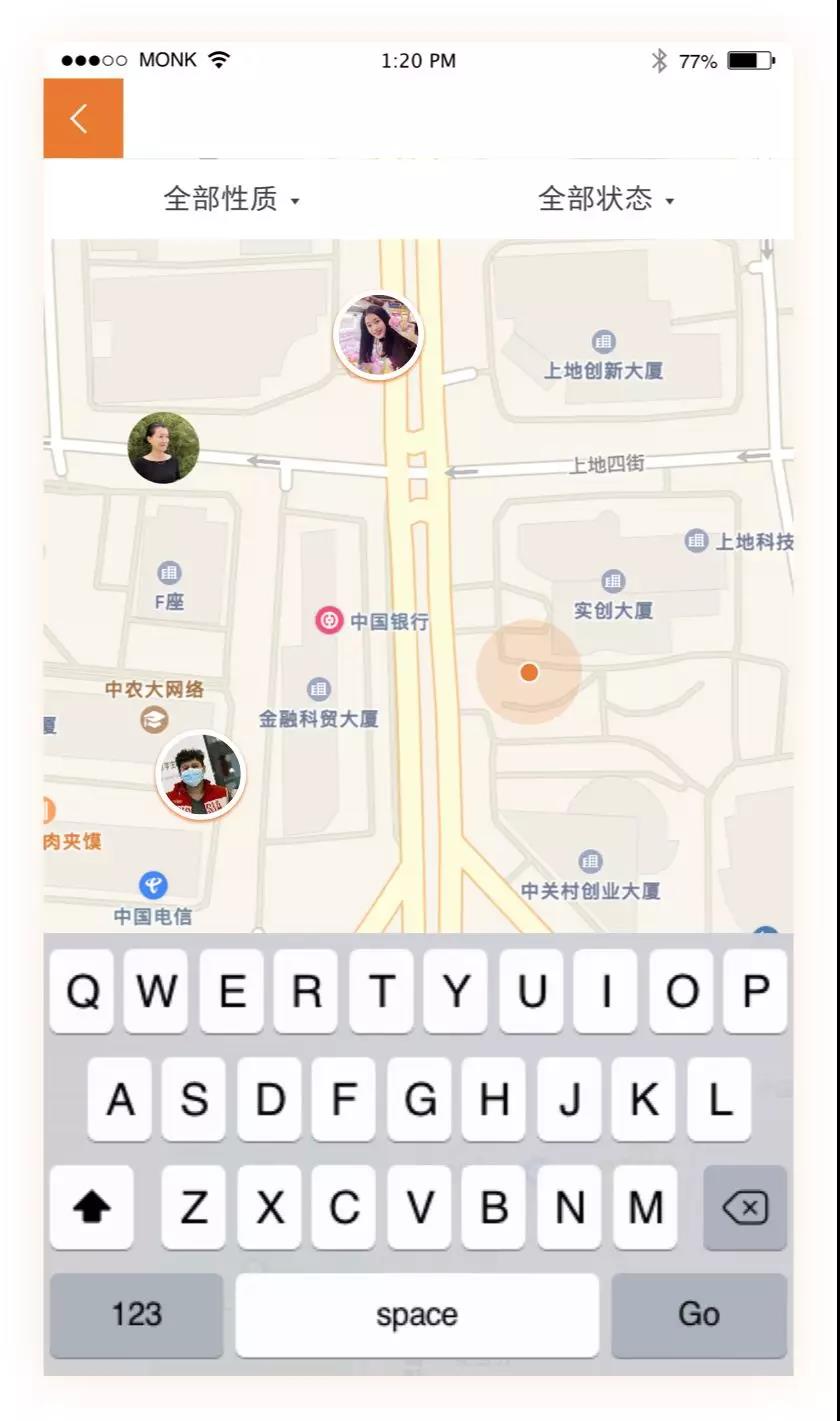Image resolution: width=840 pixels, height=1421 pixels.
Task: Expand the 全部状态 dropdown filter
Action: tap(606, 199)
